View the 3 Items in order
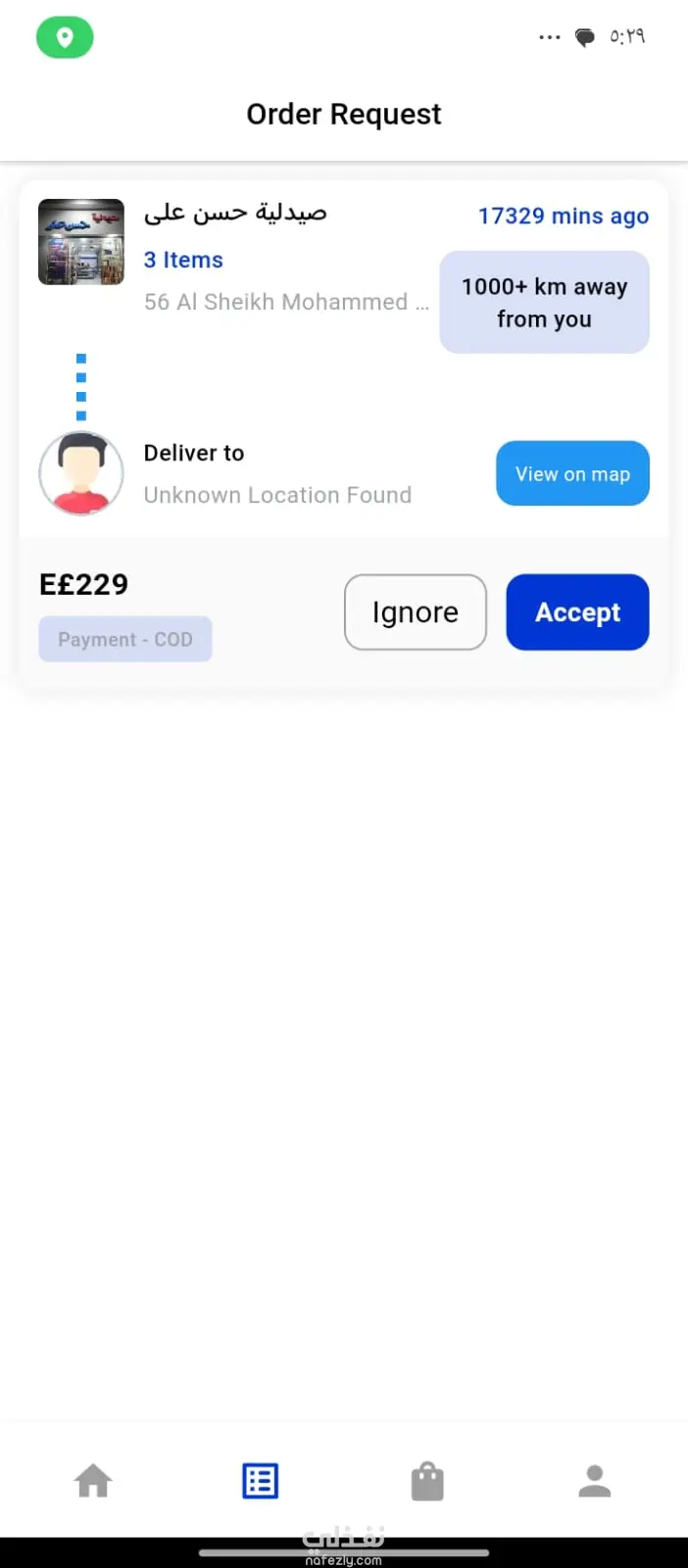The width and height of the screenshot is (688, 1568). (x=183, y=260)
